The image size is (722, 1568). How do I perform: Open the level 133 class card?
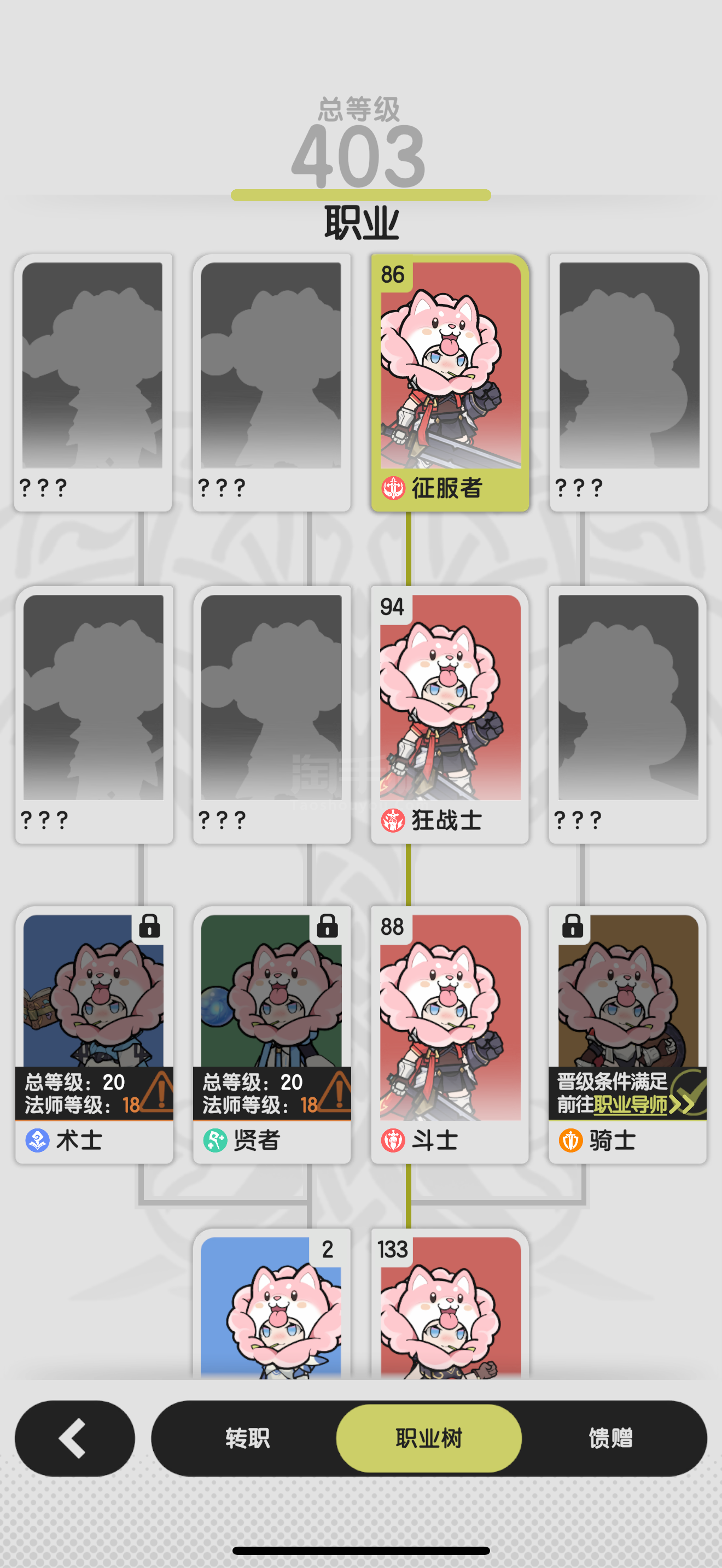(450, 1304)
